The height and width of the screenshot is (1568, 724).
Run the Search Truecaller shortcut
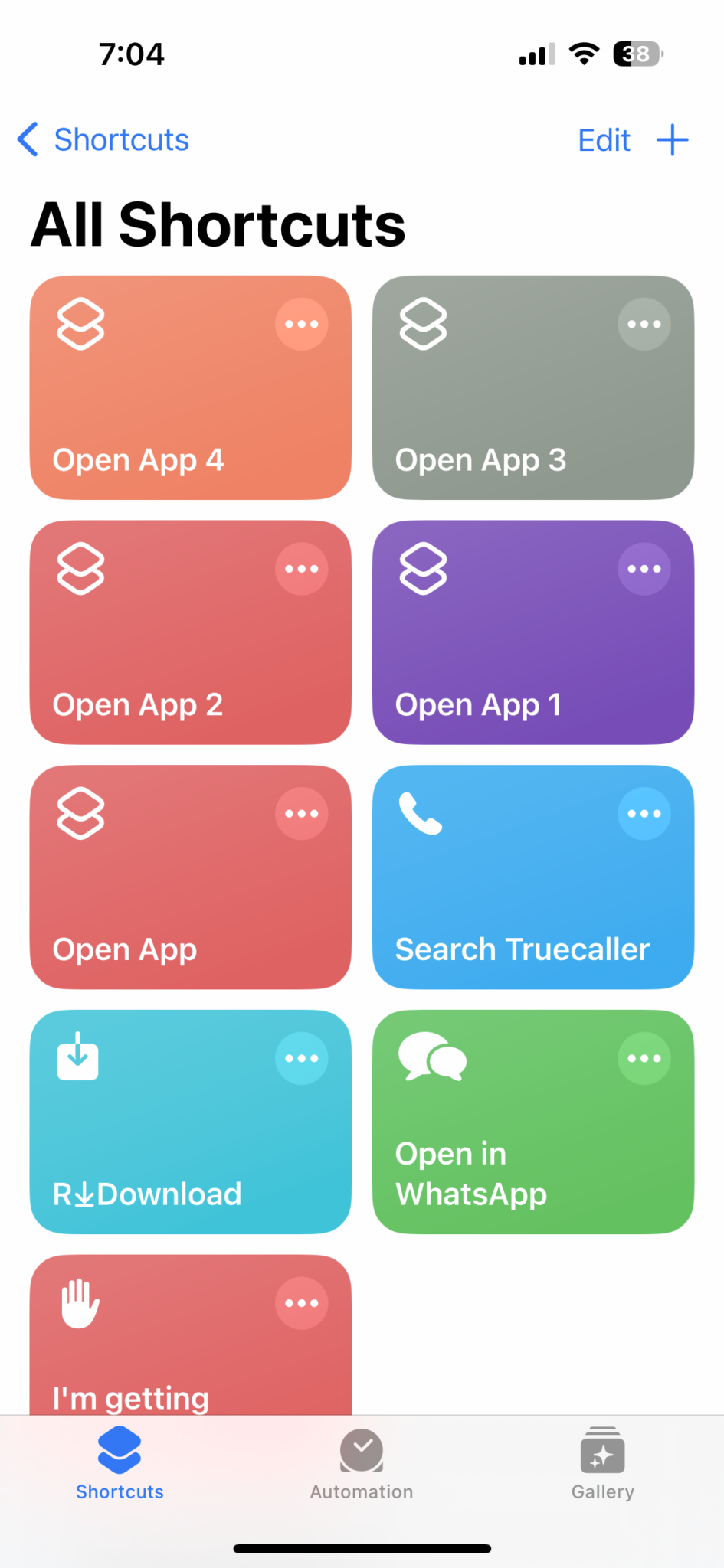point(533,877)
